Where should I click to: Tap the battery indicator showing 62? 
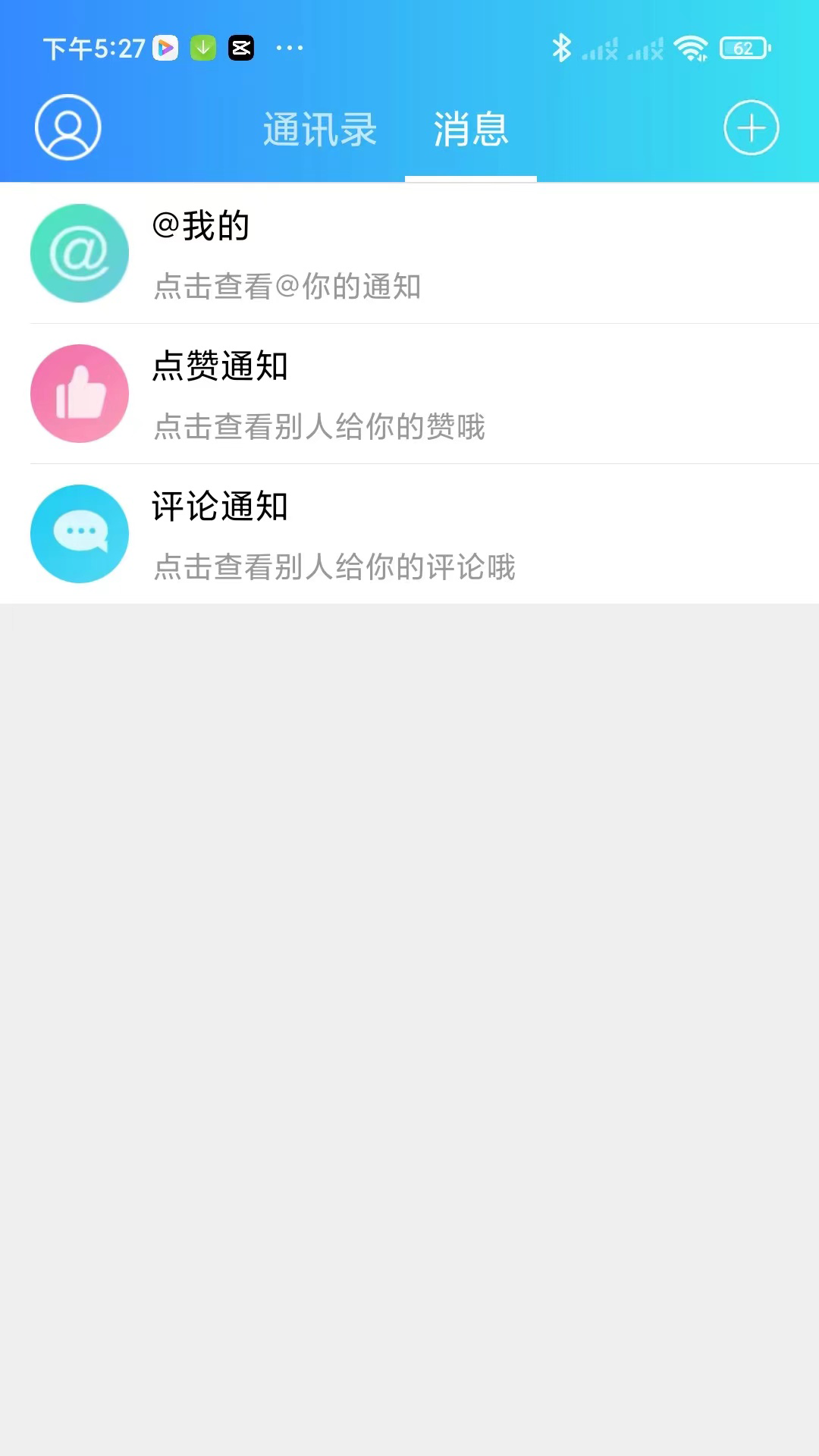pyautogui.click(x=741, y=47)
